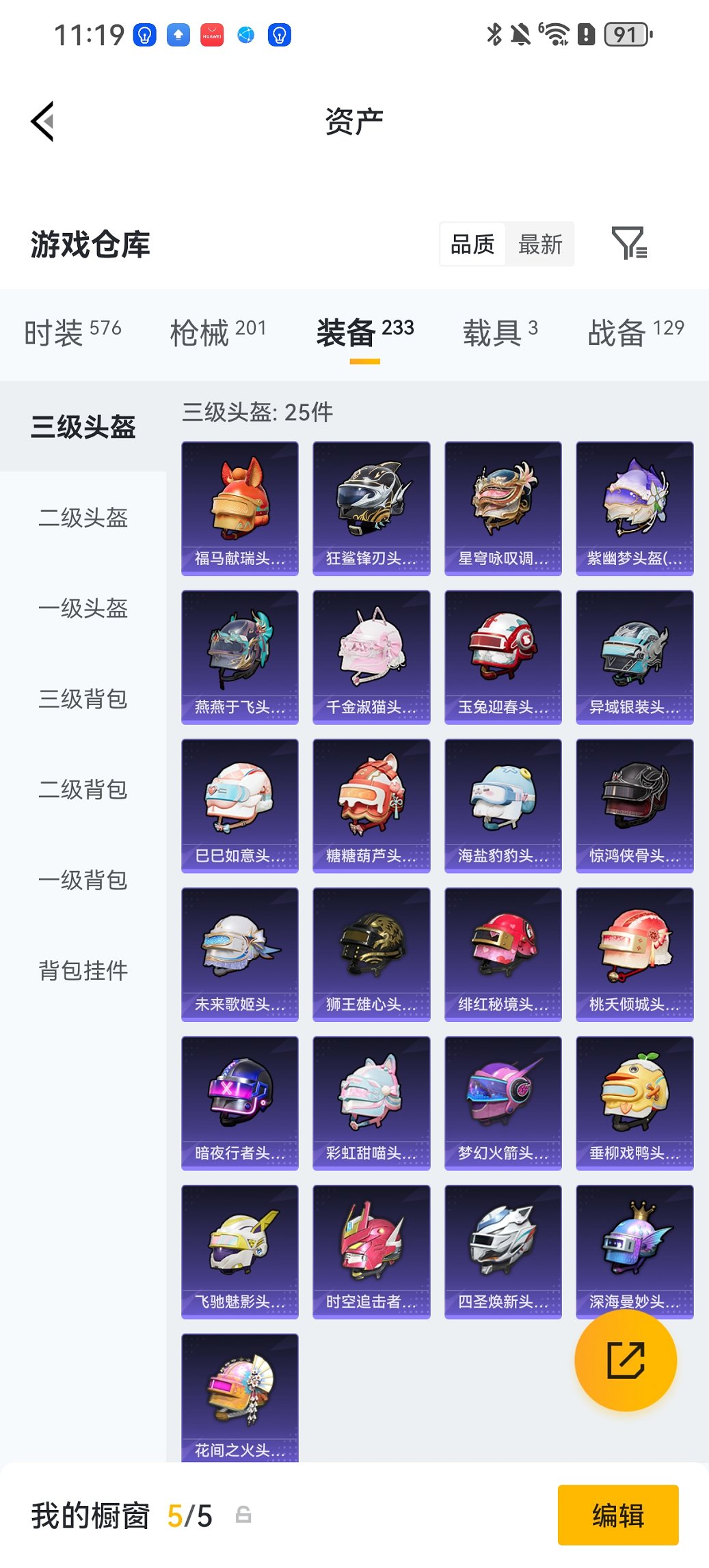Check the 5/5 showcase progress indicator
Image resolution: width=709 pixels, height=1568 pixels.
coord(191,1515)
